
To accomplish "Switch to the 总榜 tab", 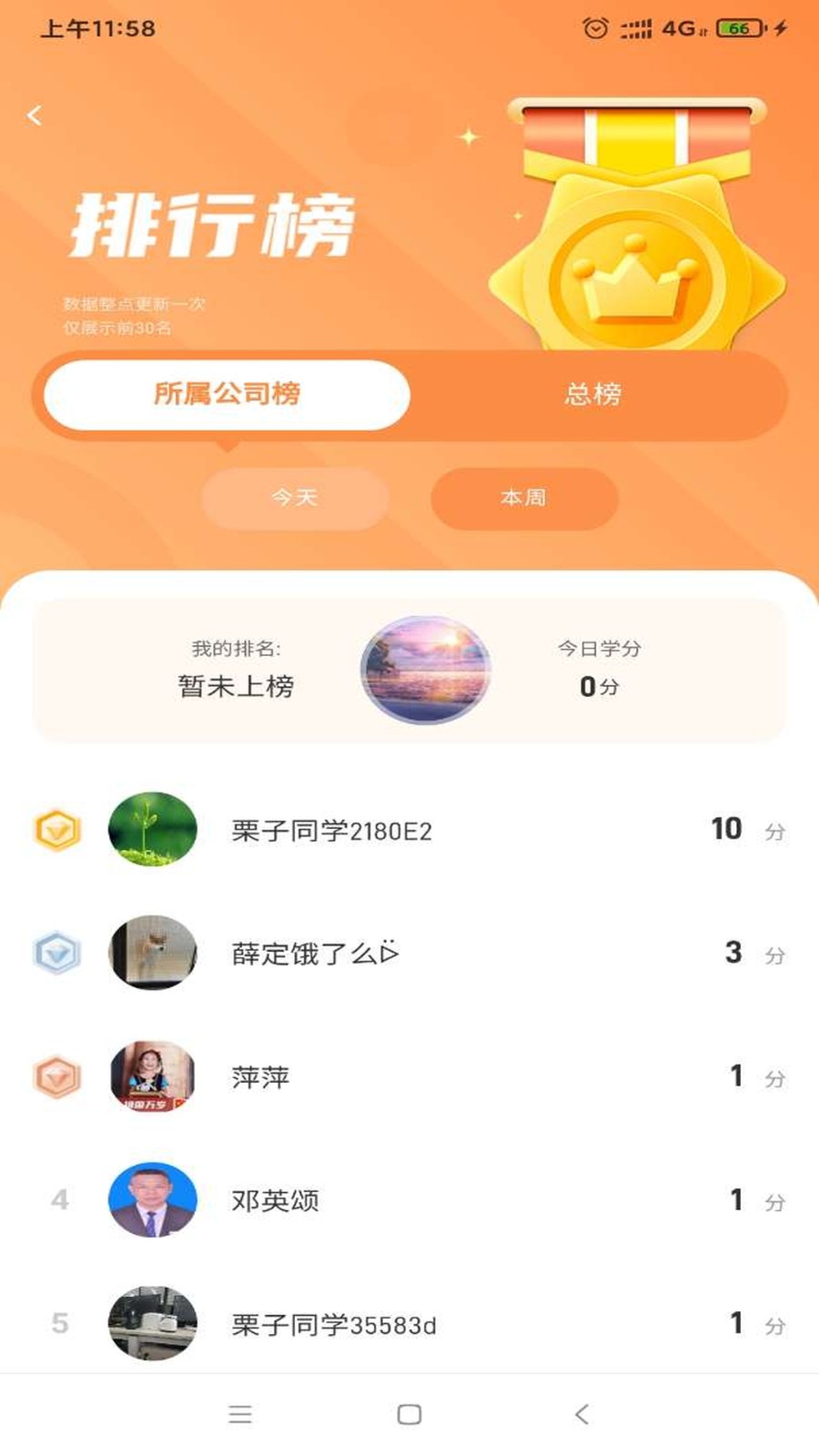I will tap(592, 394).
